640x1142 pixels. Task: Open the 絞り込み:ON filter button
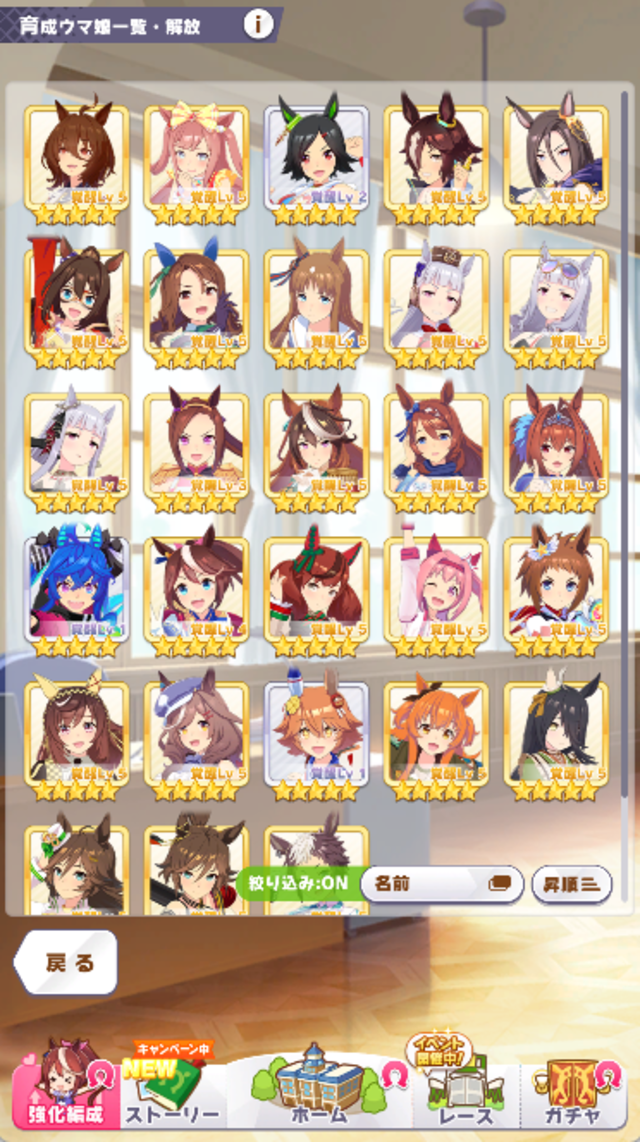(296, 883)
